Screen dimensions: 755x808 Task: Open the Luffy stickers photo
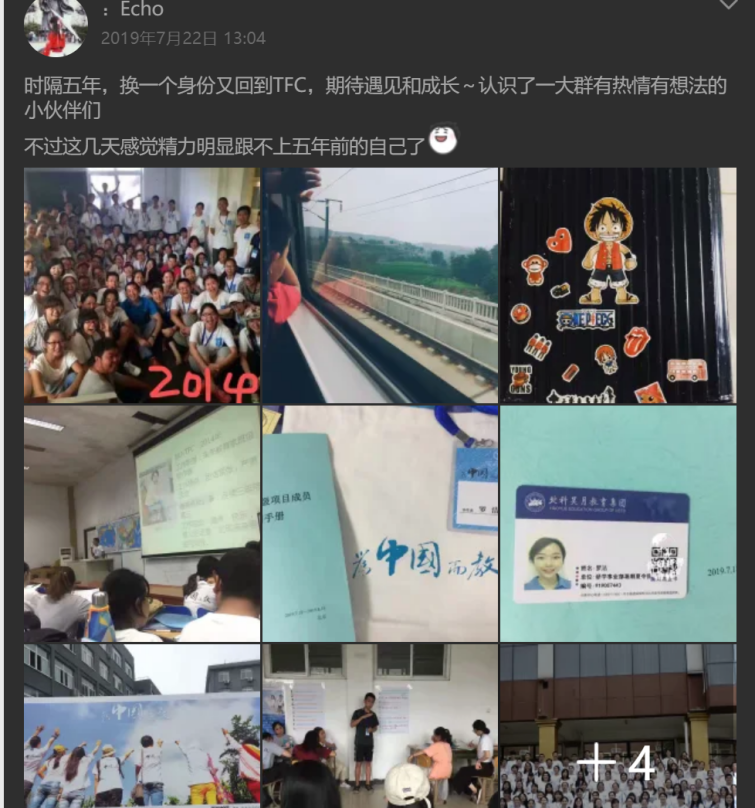618,285
